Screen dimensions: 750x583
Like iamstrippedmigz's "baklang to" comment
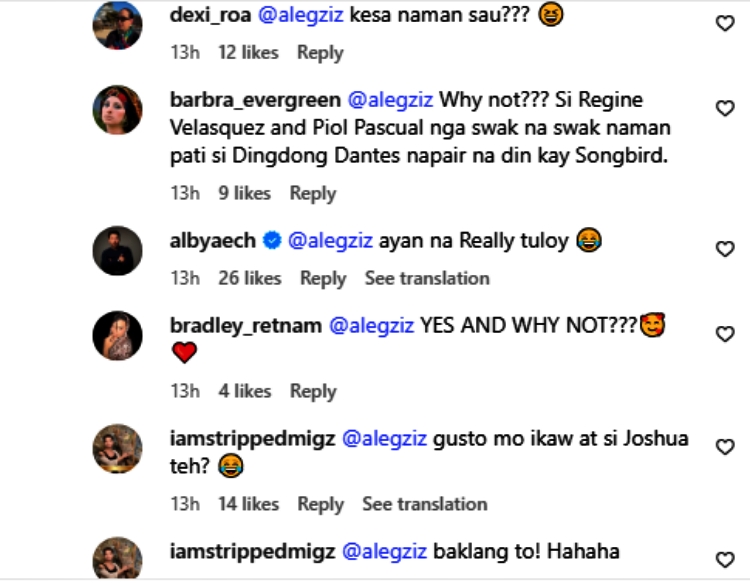(x=725, y=560)
